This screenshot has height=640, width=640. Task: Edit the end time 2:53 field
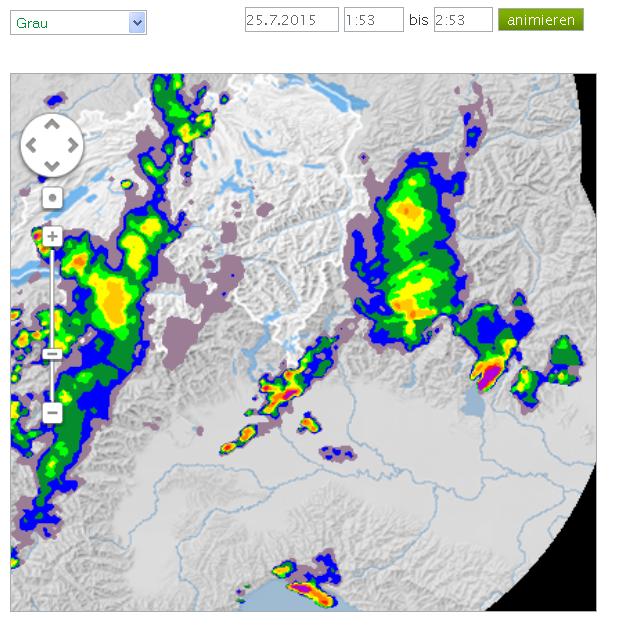pyautogui.click(x=462, y=20)
